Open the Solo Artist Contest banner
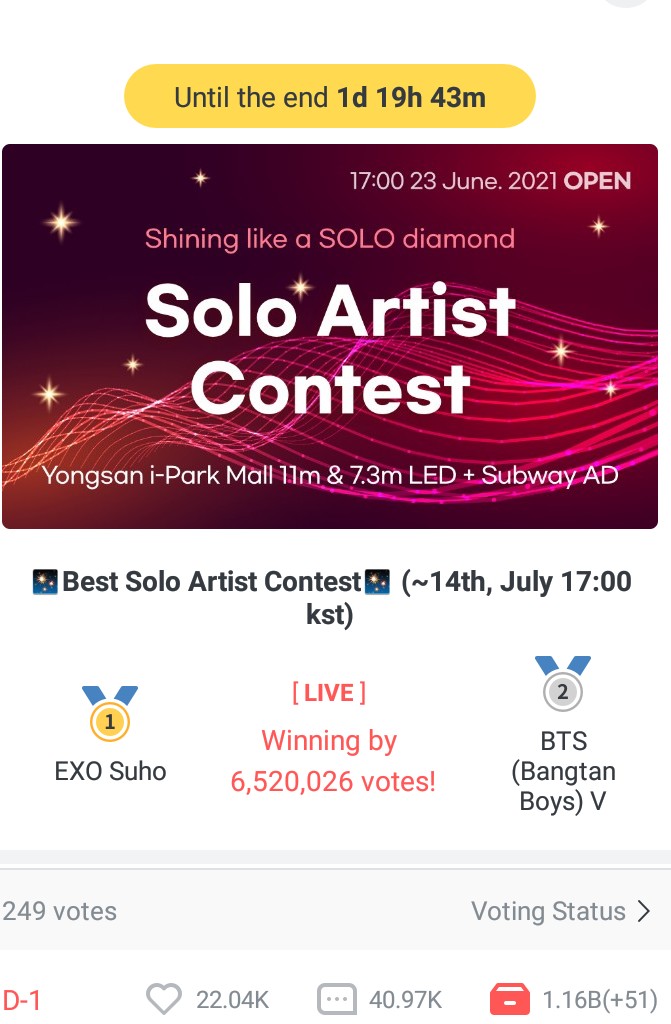 click(x=330, y=336)
